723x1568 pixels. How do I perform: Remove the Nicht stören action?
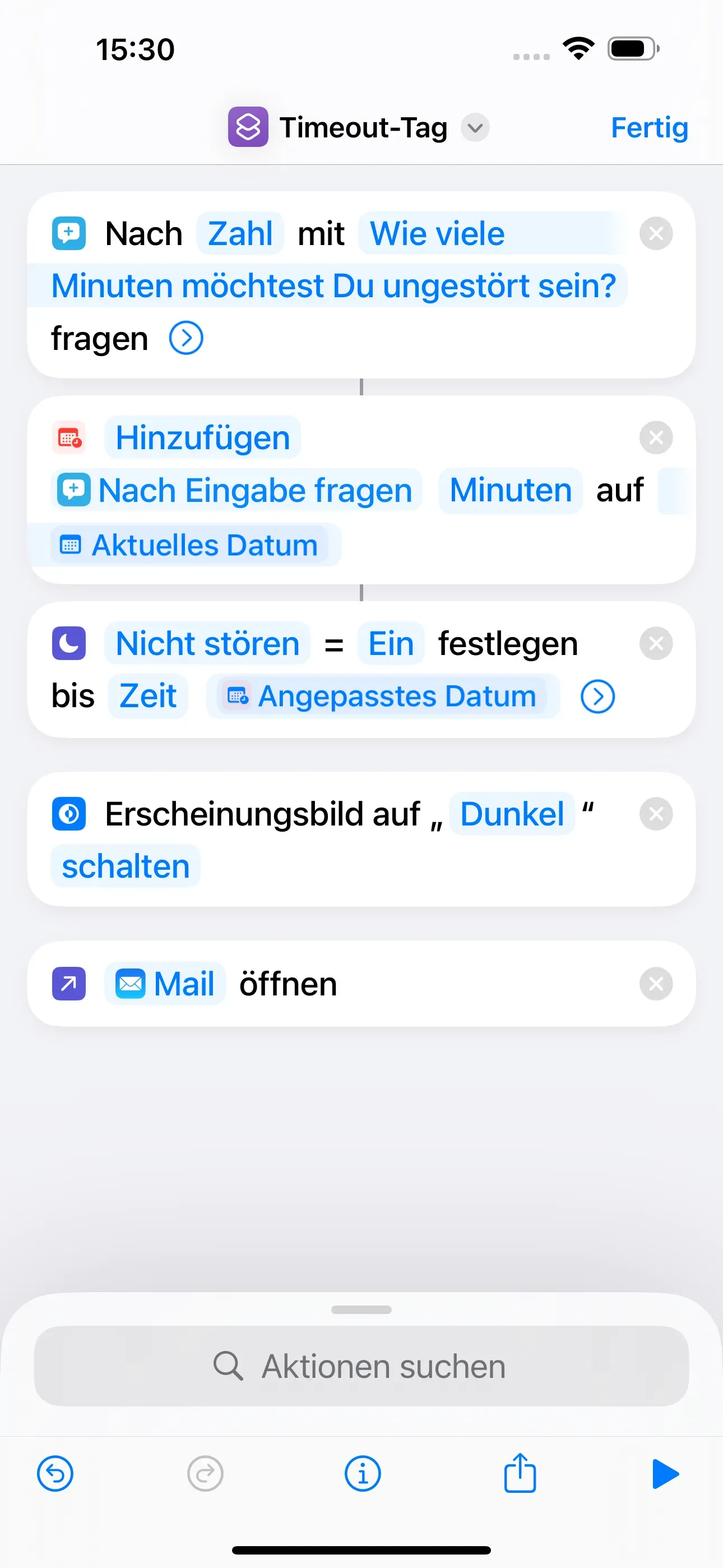tap(655, 643)
